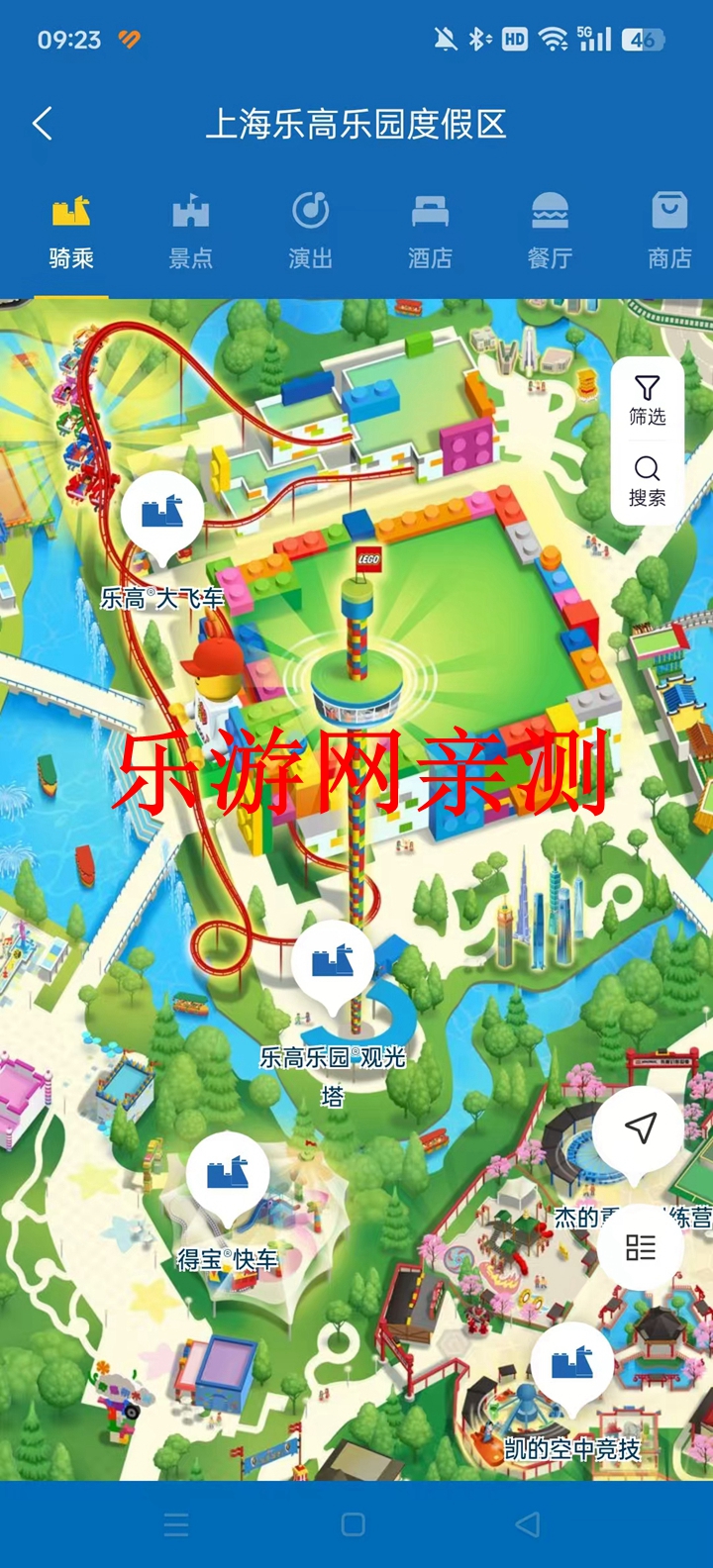Open the 商店 shops tab
Viewport: 713px width, 1568px height.
(669, 233)
